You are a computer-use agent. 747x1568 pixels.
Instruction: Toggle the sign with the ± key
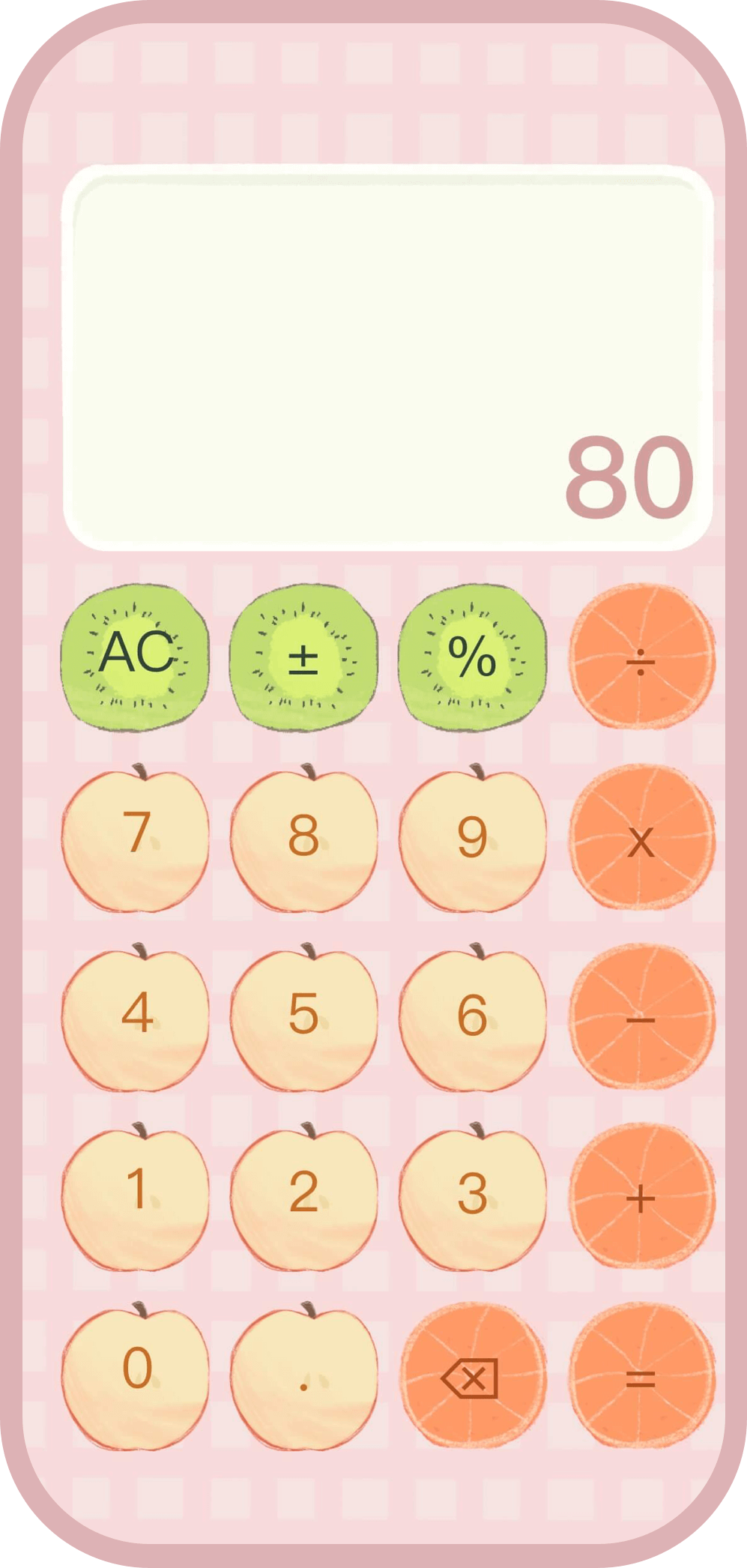pyautogui.click(x=303, y=657)
